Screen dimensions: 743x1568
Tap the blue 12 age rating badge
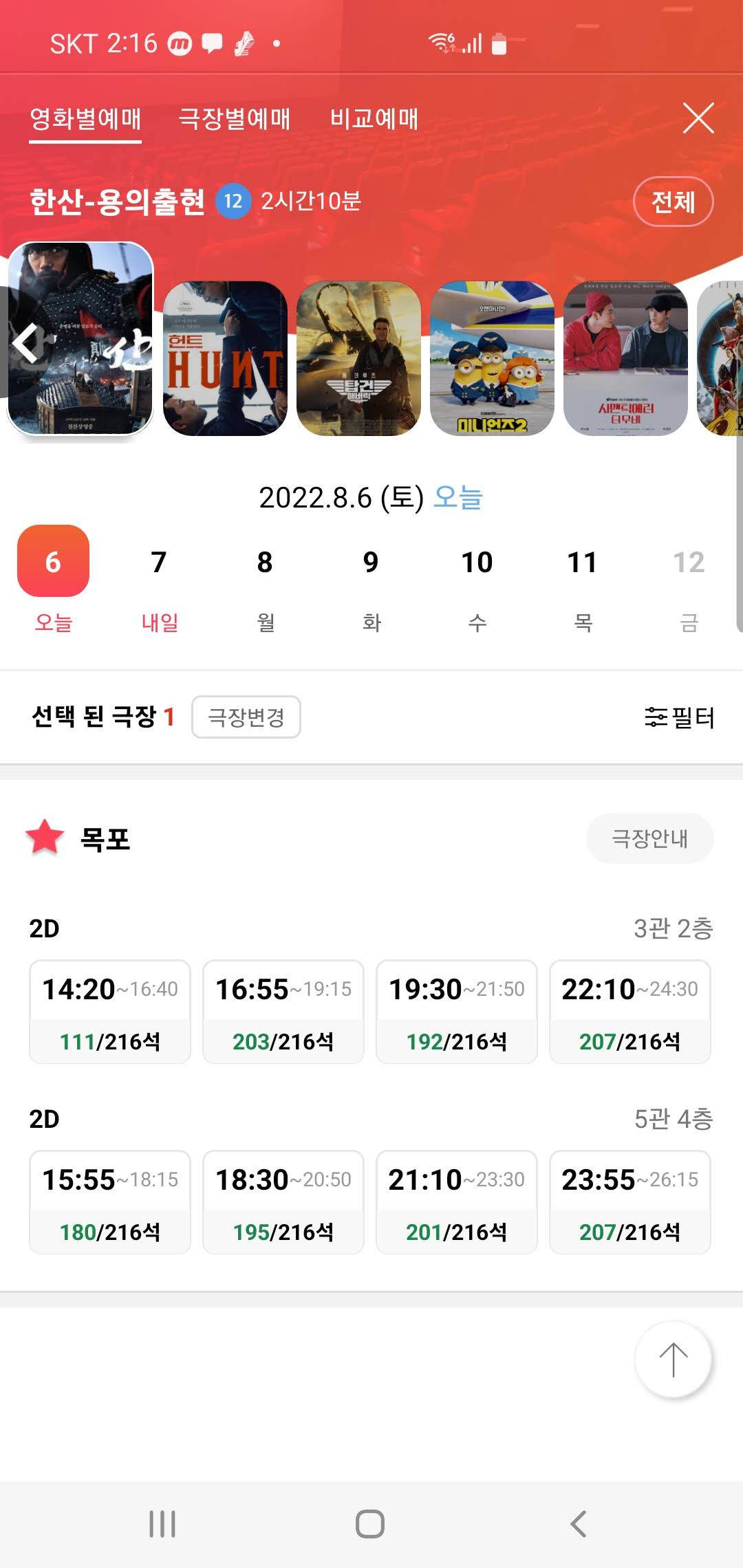[233, 202]
